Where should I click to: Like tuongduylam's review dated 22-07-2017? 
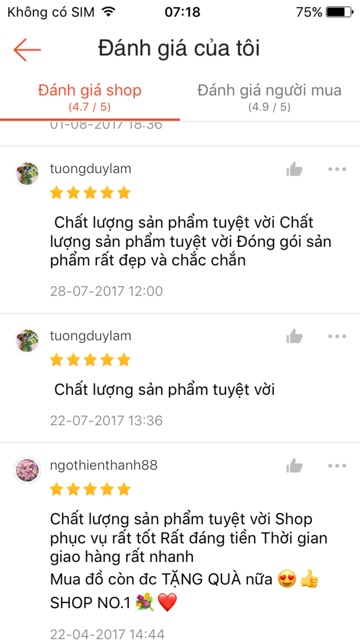pos(294,337)
